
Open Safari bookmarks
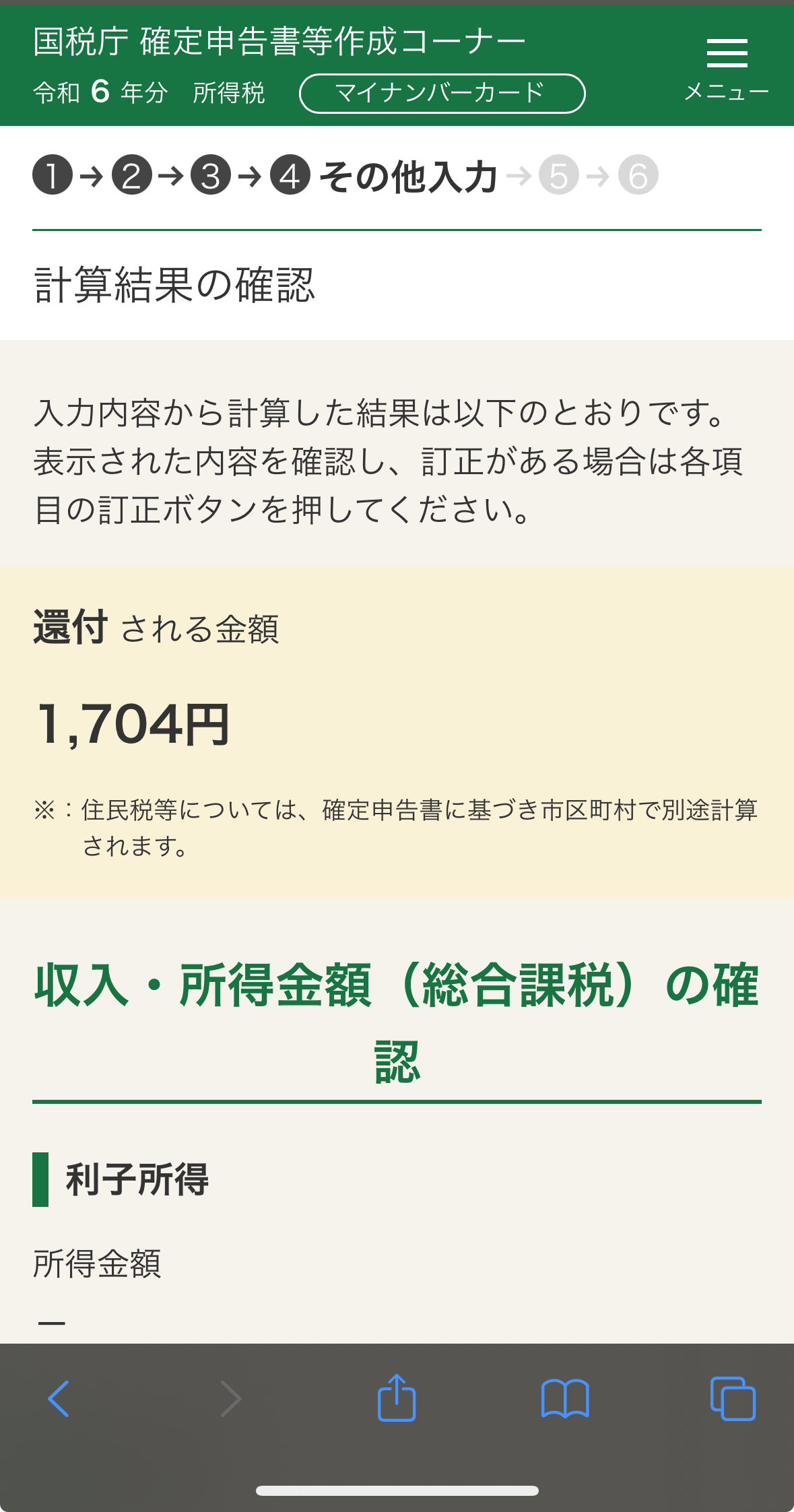(x=565, y=1399)
